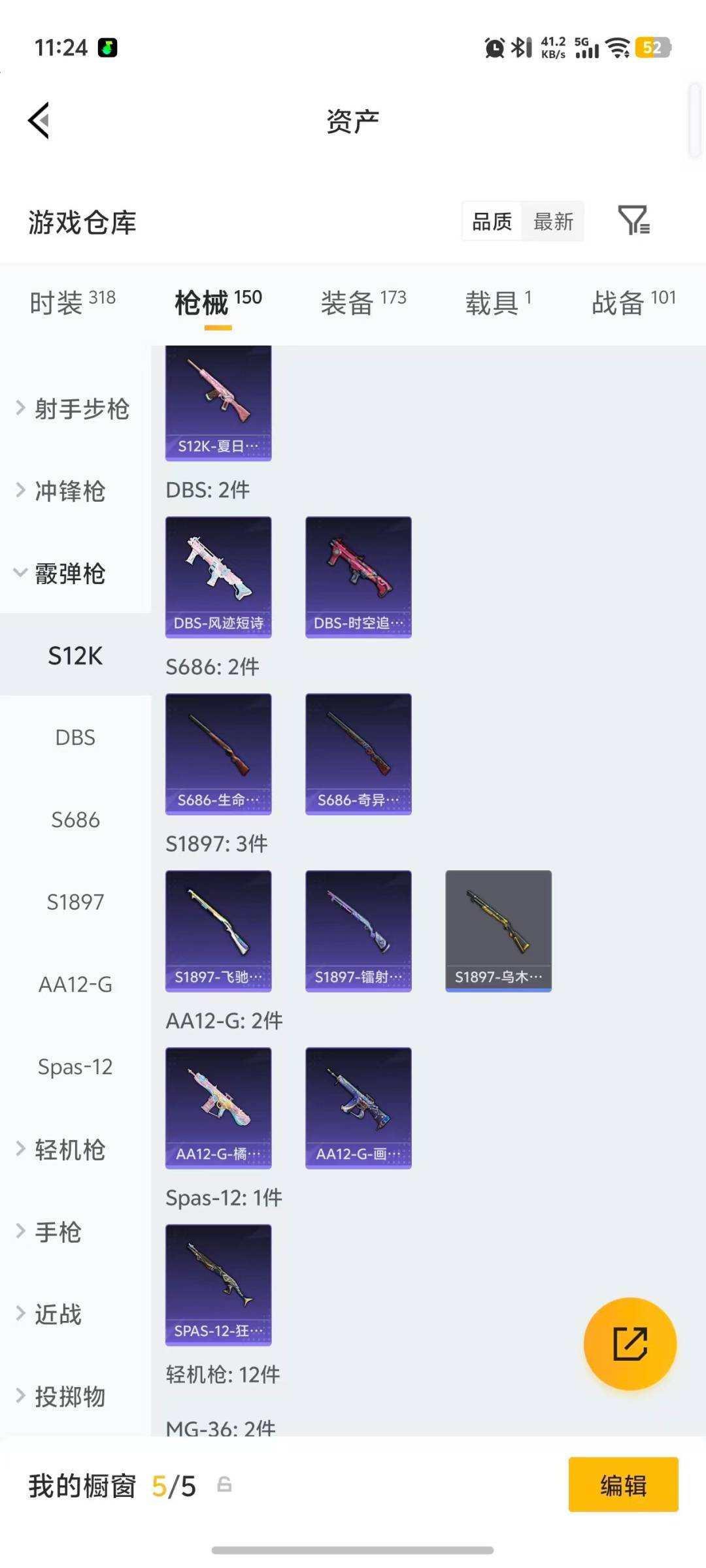Tap the back arrow to leave the 资产 page

38,120
